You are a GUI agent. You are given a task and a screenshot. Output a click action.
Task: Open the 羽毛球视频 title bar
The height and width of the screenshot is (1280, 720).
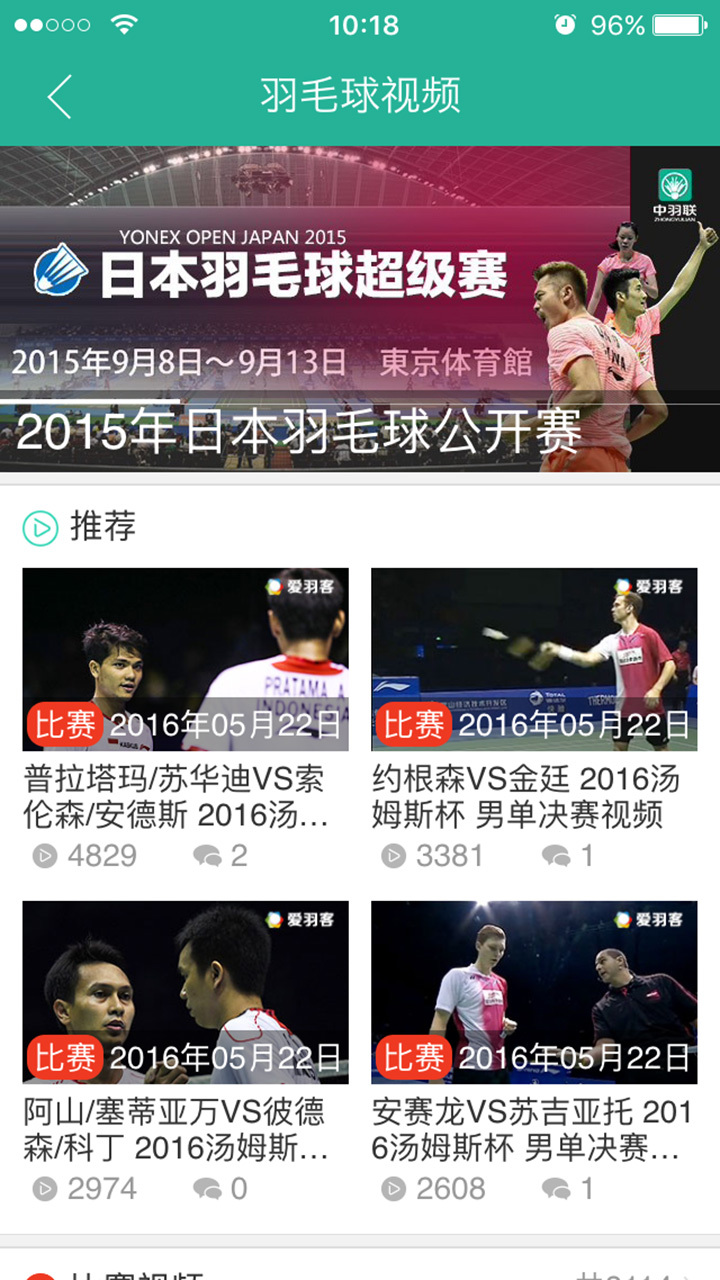pos(360,97)
